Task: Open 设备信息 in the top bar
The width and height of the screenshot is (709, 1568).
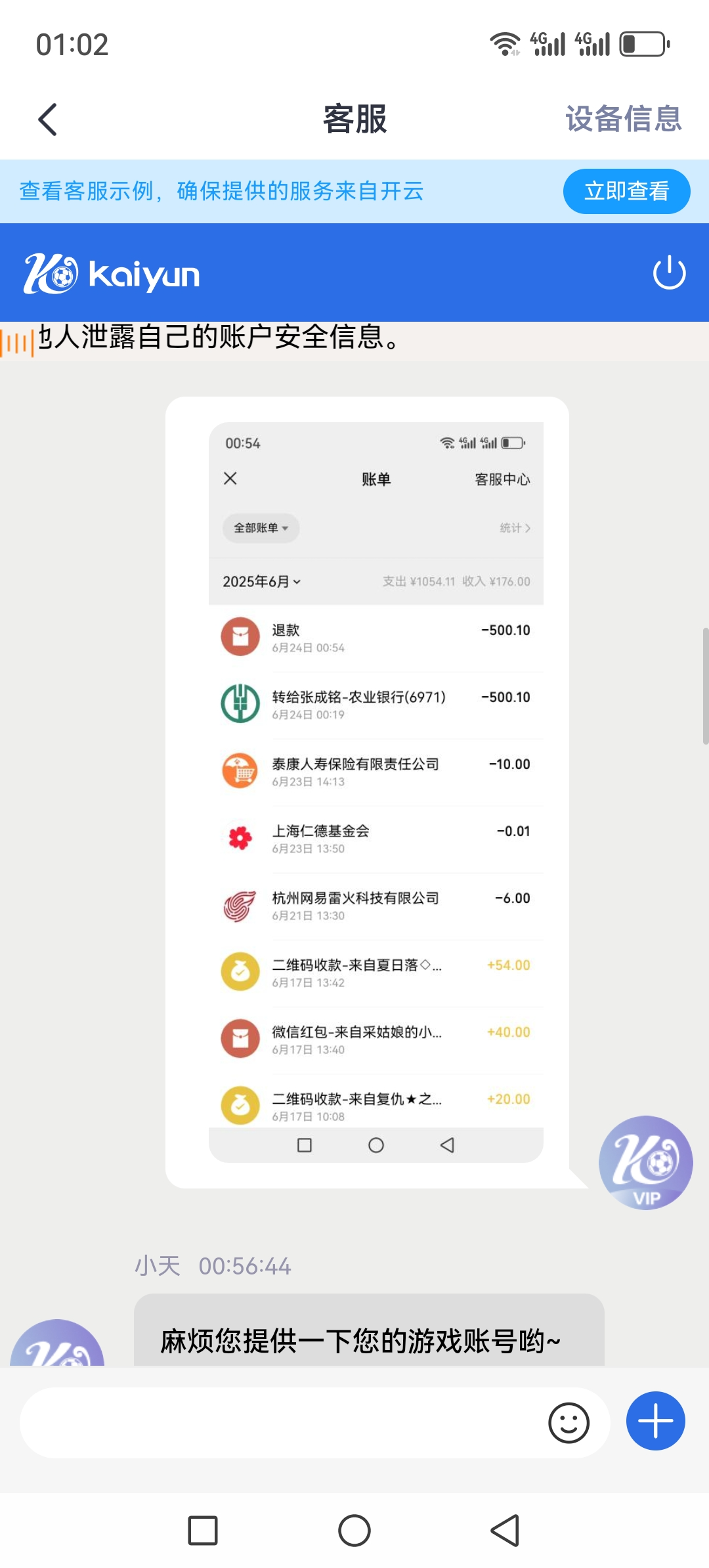Action: tap(623, 120)
